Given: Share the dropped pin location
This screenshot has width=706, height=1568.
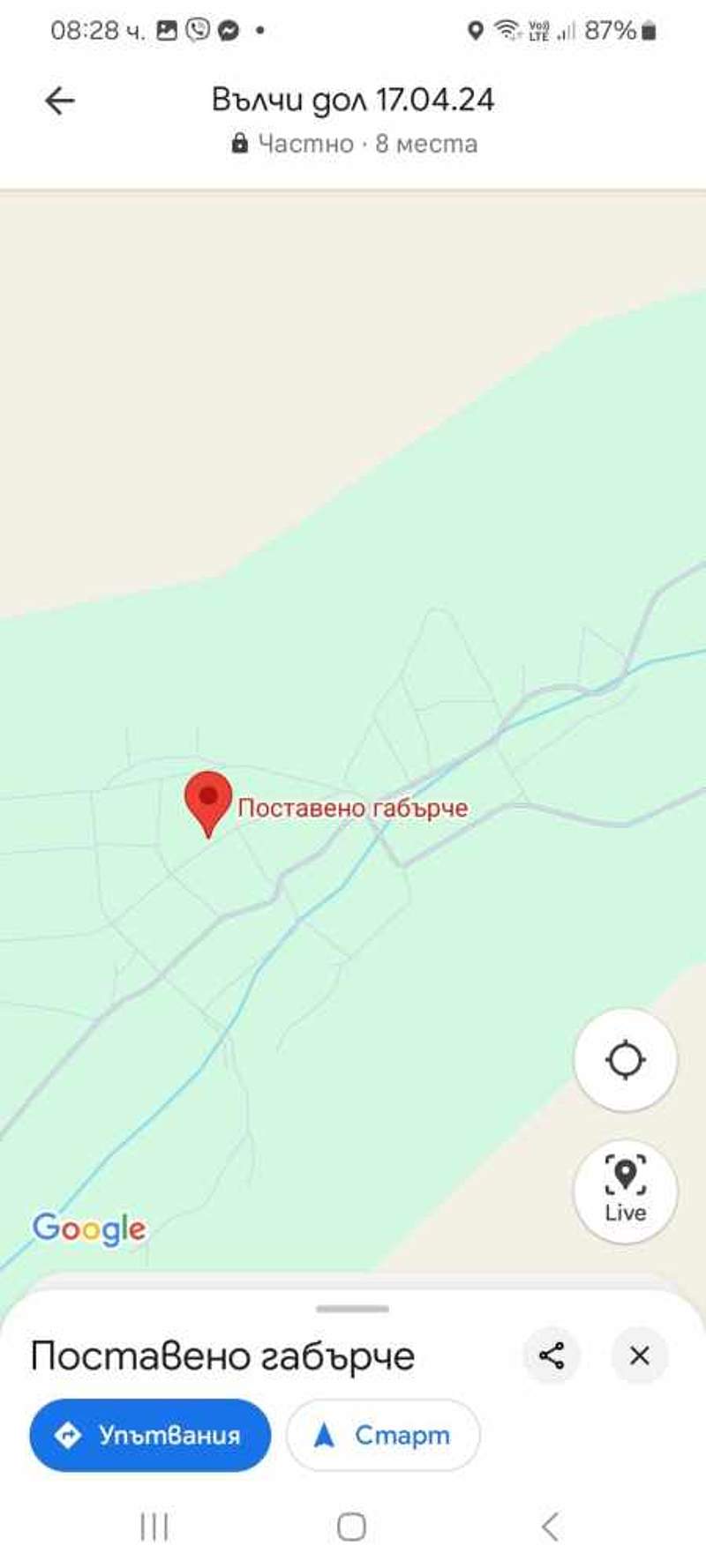Looking at the screenshot, I should 552,1355.
